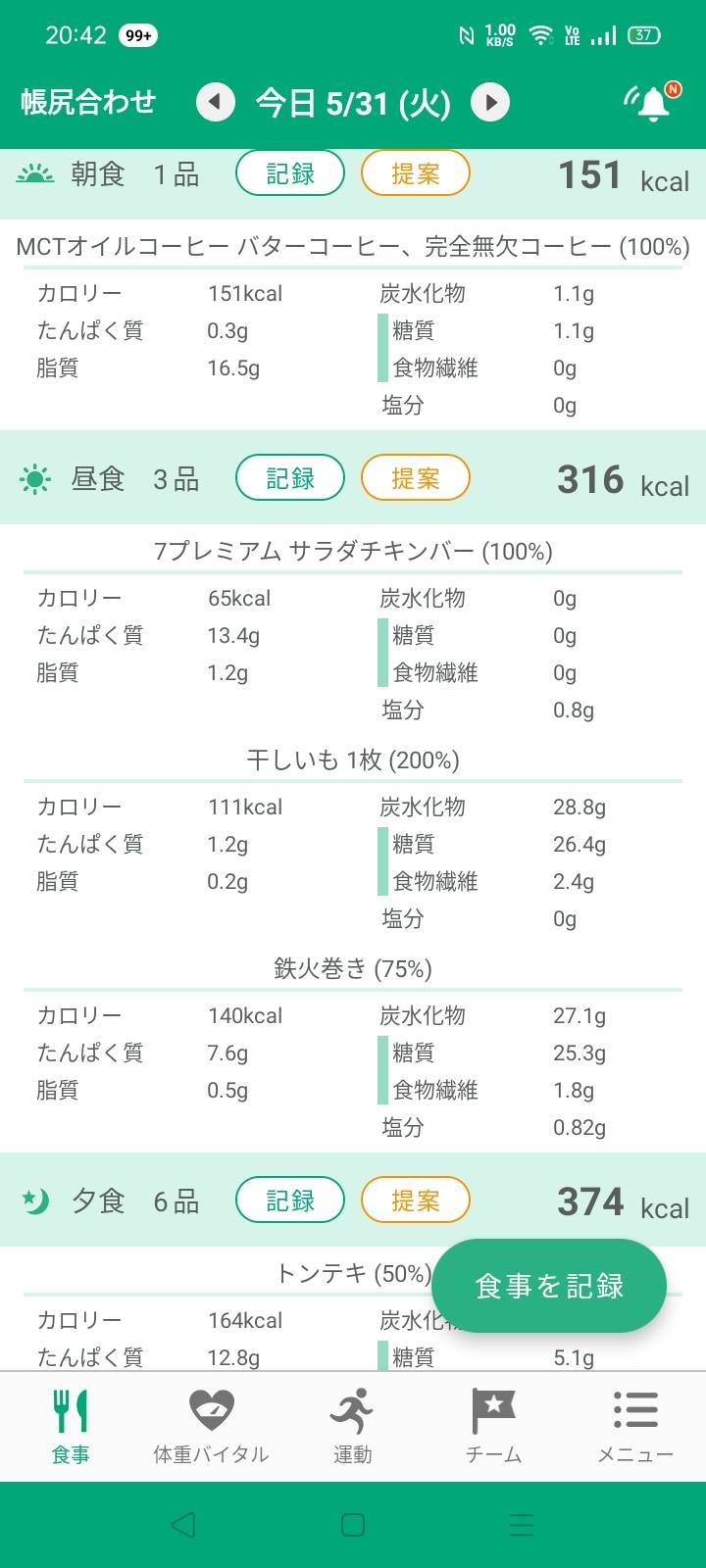Tap 提案 for 夕食

pos(416,1200)
